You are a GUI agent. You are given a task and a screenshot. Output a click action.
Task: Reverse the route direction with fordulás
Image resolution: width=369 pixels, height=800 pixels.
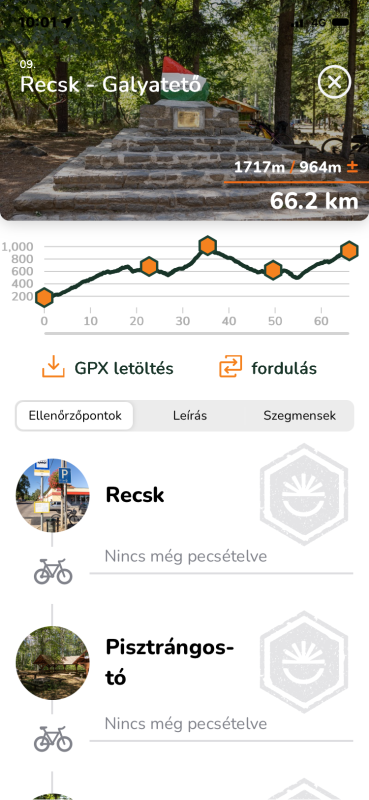point(268,368)
